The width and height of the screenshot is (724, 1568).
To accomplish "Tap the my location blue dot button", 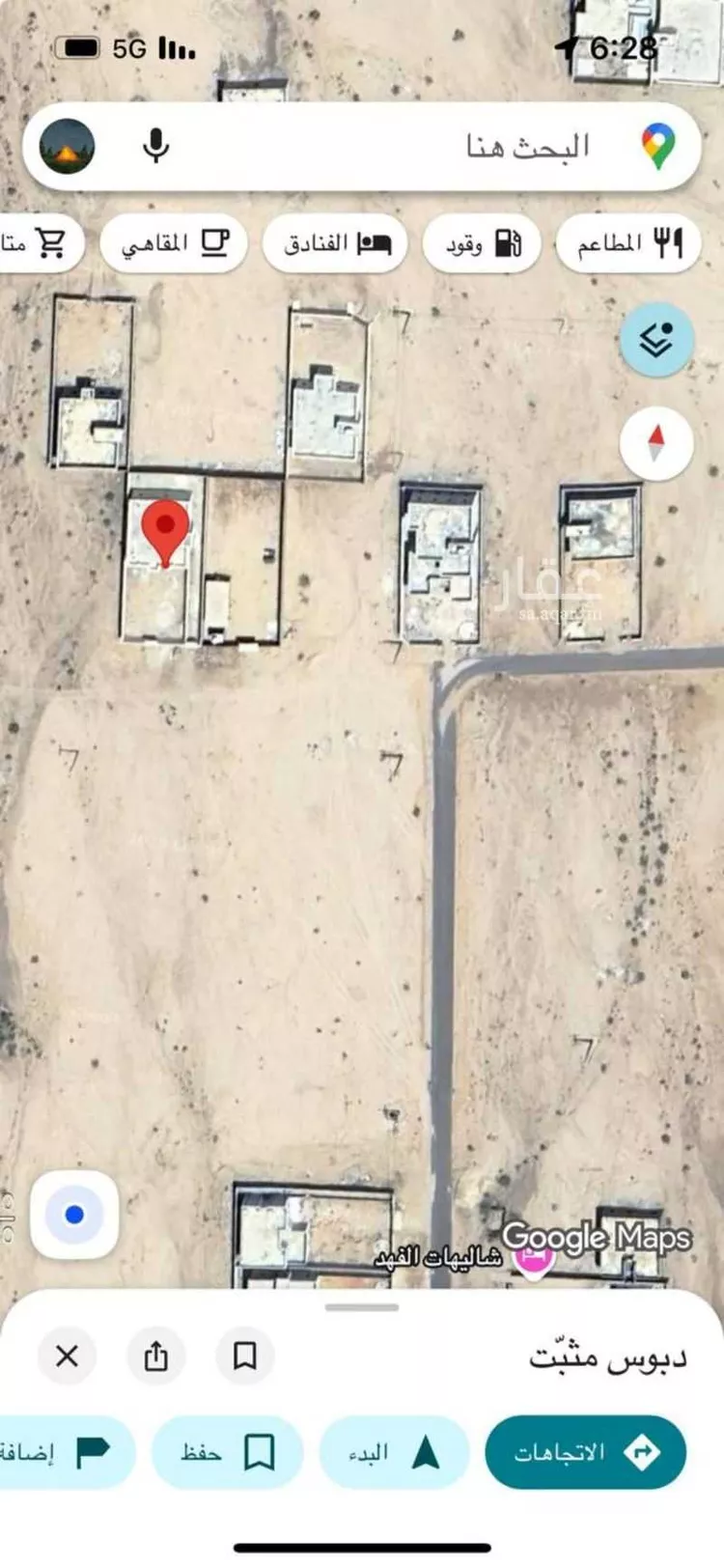I will coord(74,1215).
